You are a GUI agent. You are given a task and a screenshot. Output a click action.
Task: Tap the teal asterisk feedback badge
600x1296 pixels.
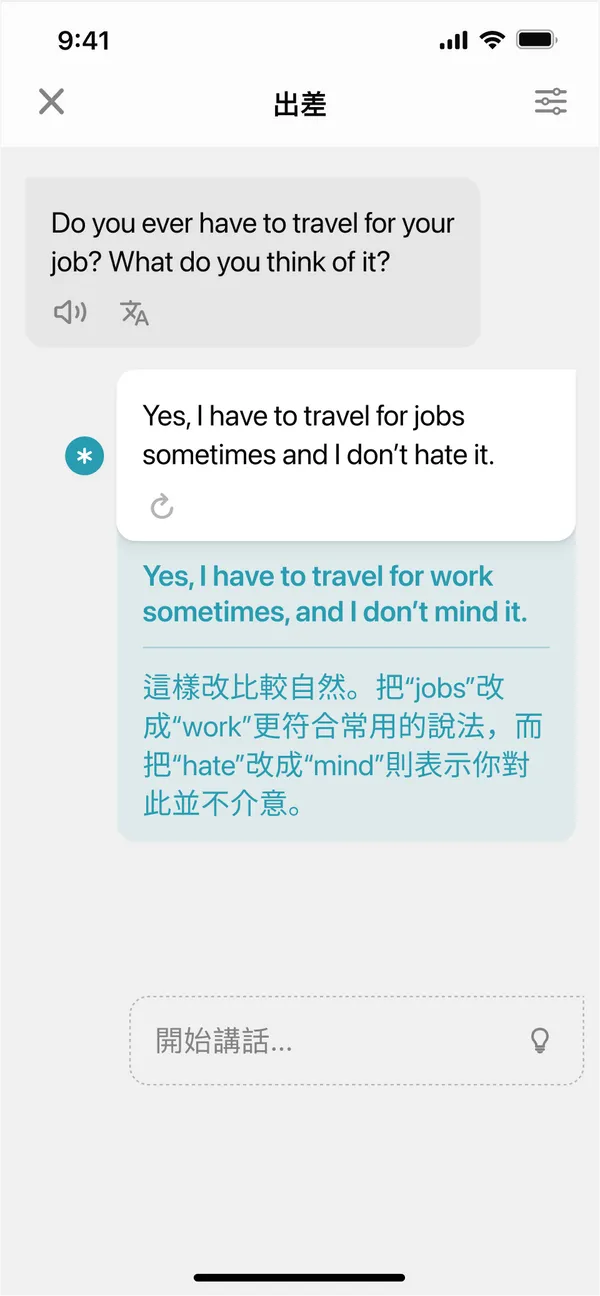click(x=84, y=456)
